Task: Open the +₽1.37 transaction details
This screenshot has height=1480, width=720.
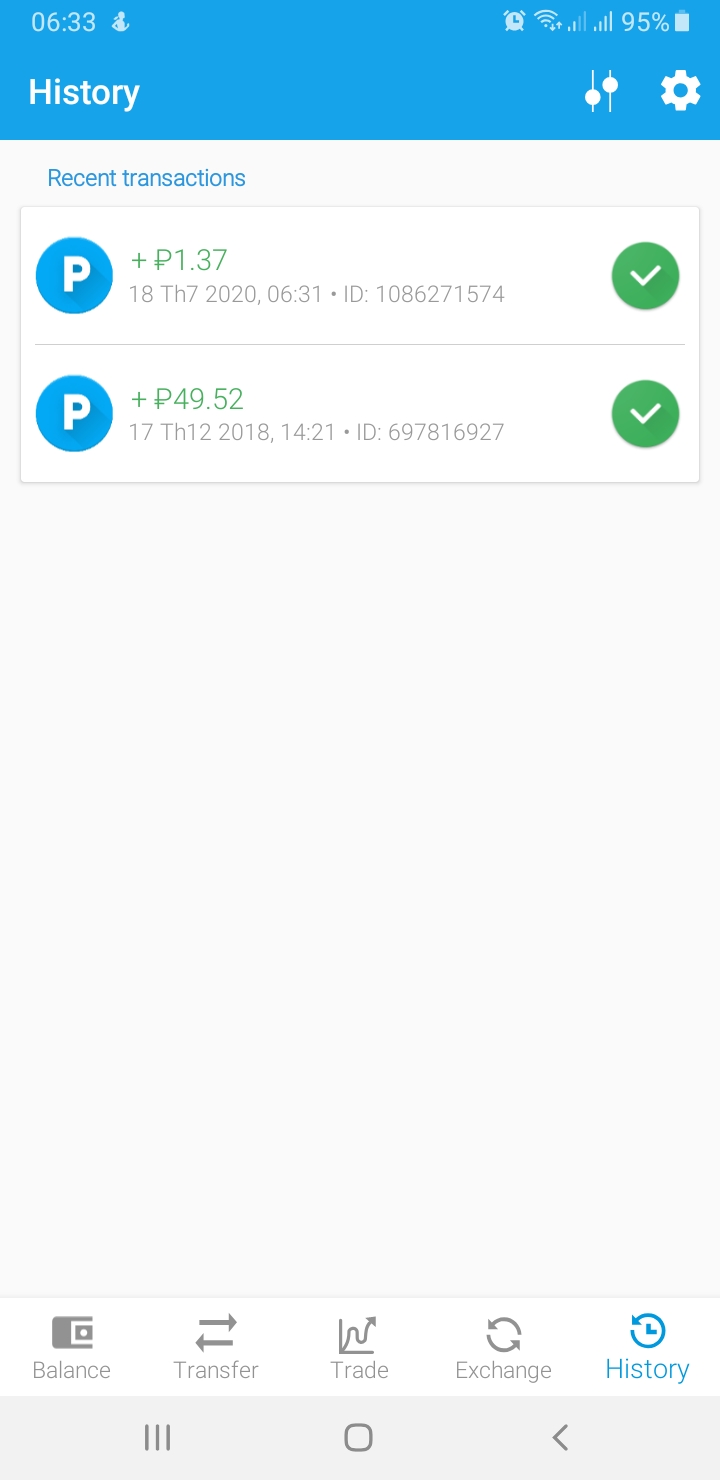Action: pos(360,276)
